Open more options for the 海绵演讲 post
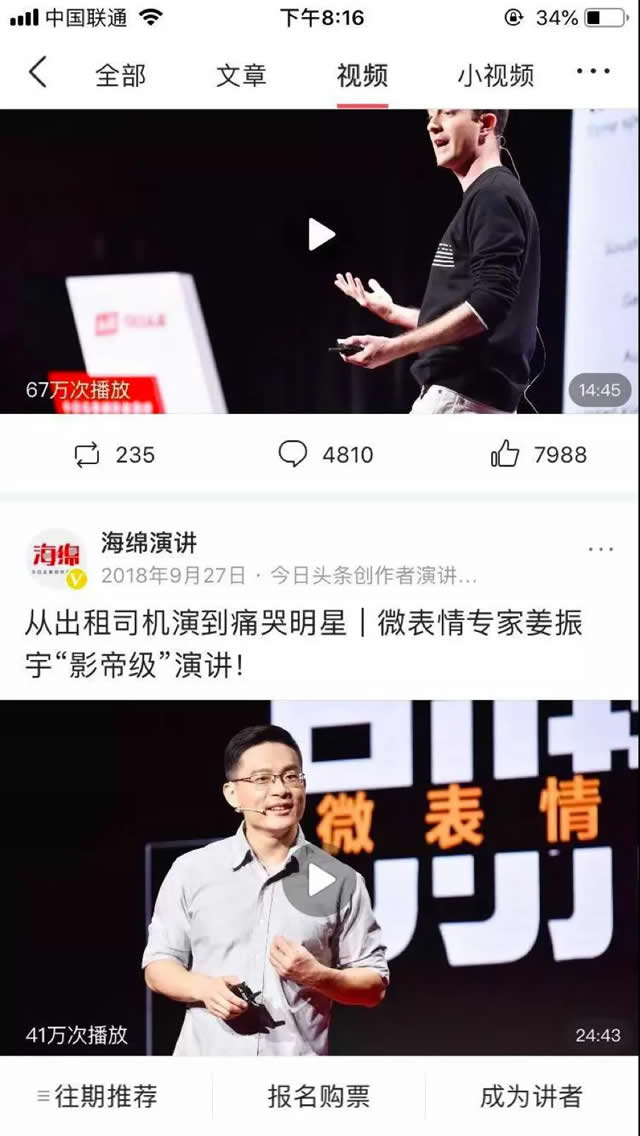The image size is (640, 1136). tap(601, 550)
